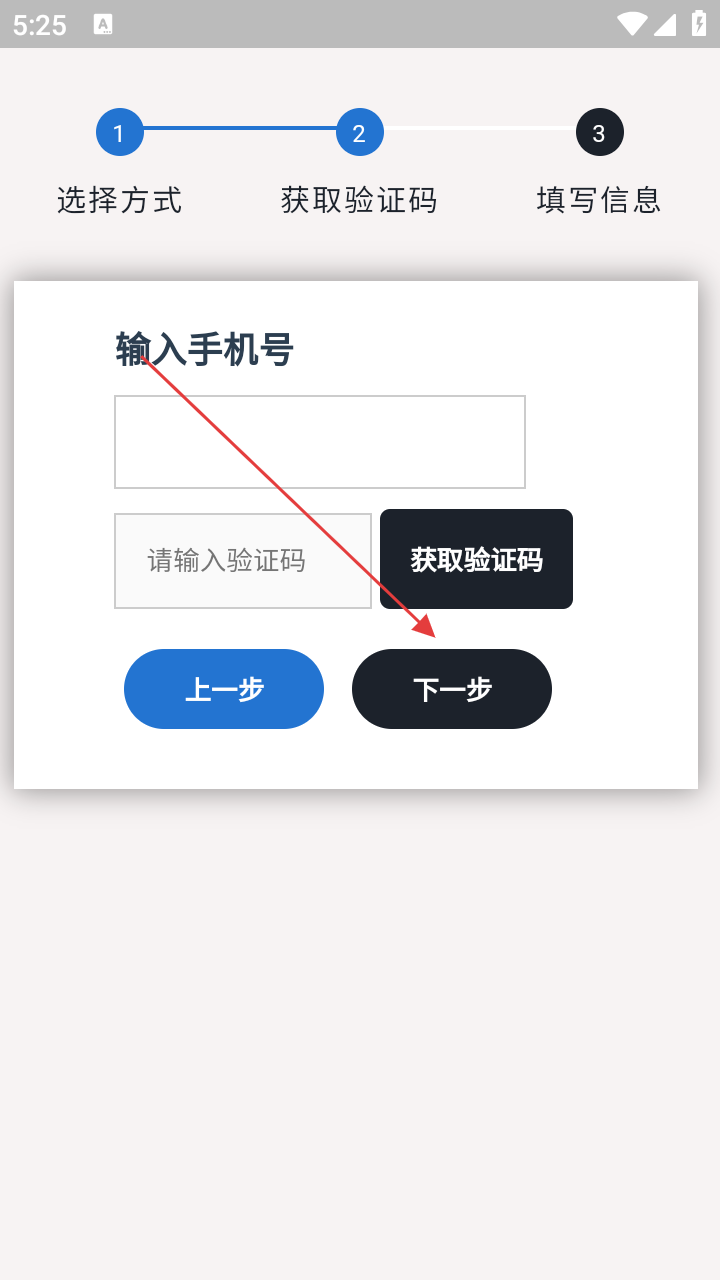This screenshot has width=720, height=1280.
Task: Tap the 请输入验证码 code field
Action: (243, 561)
